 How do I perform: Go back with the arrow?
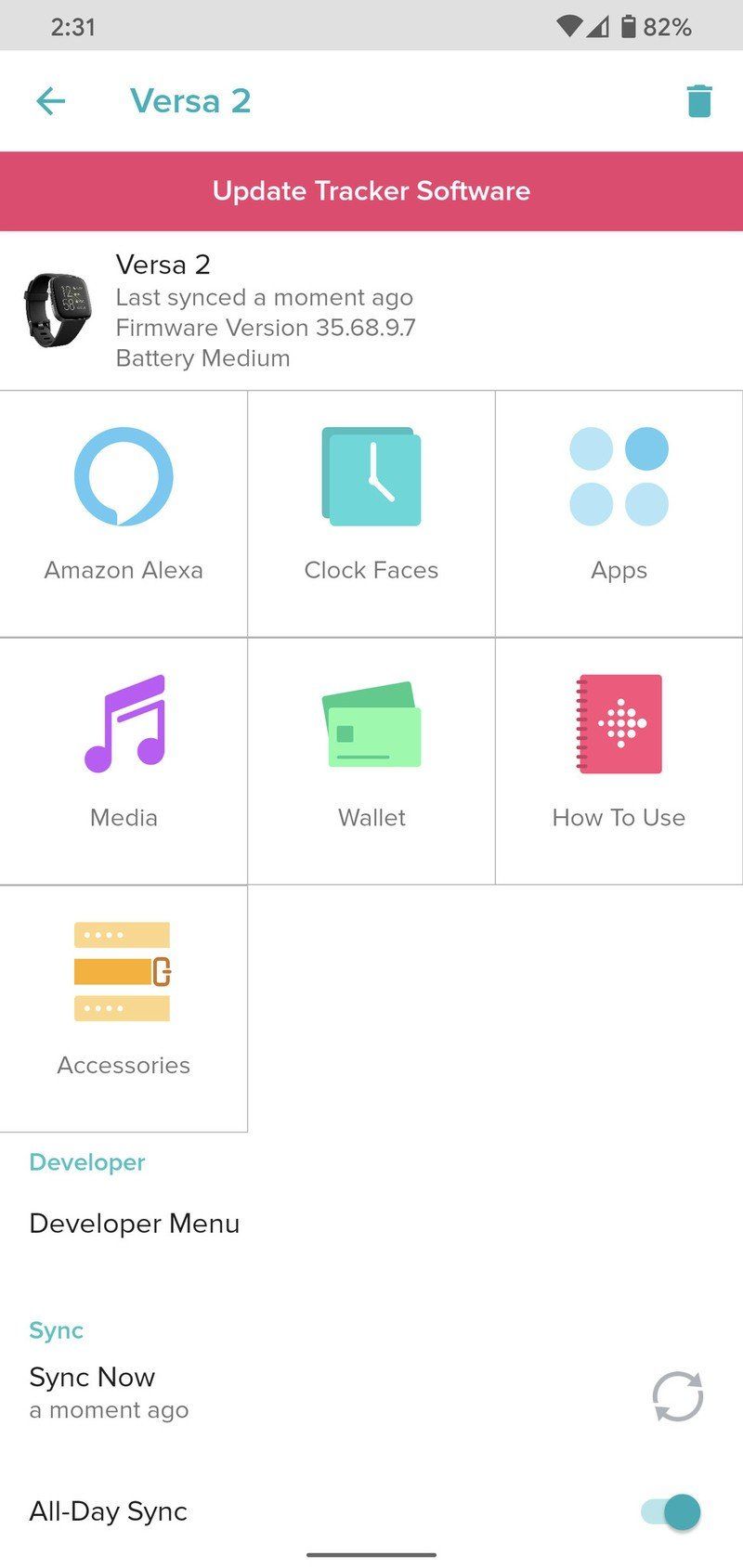pos(50,100)
